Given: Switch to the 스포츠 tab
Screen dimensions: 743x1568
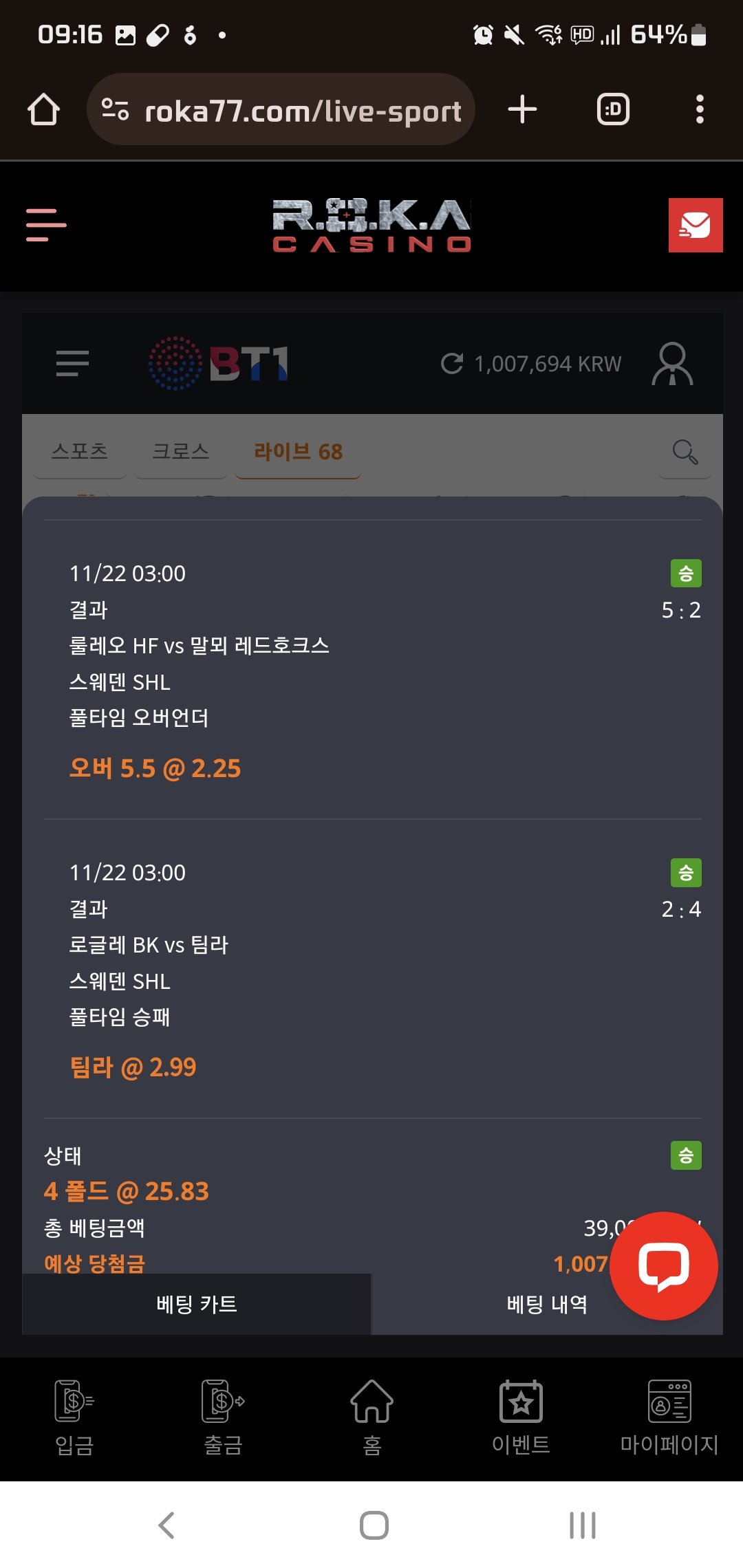Looking at the screenshot, I should pos(80,451).
